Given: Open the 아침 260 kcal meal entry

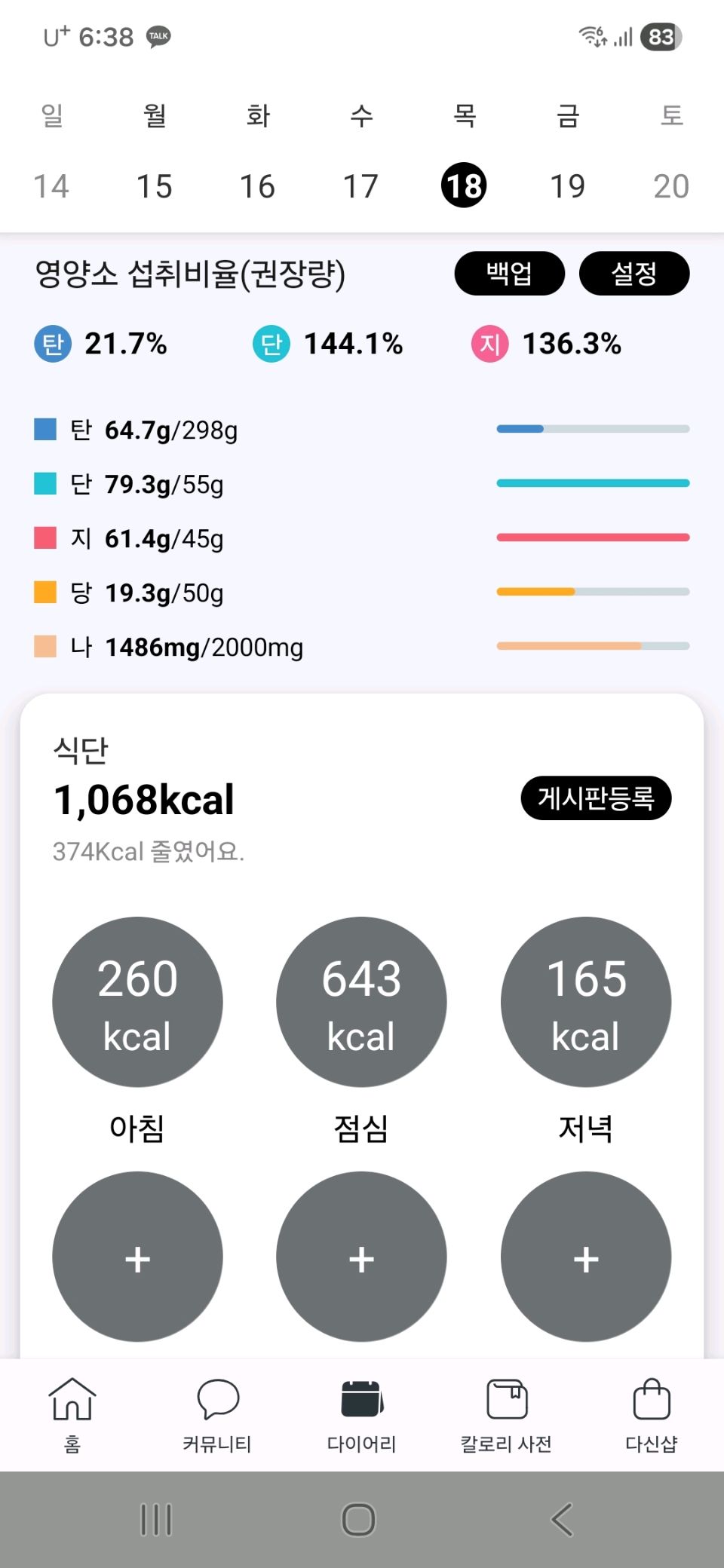Looking at the screenshot, I should [137, 1002].
